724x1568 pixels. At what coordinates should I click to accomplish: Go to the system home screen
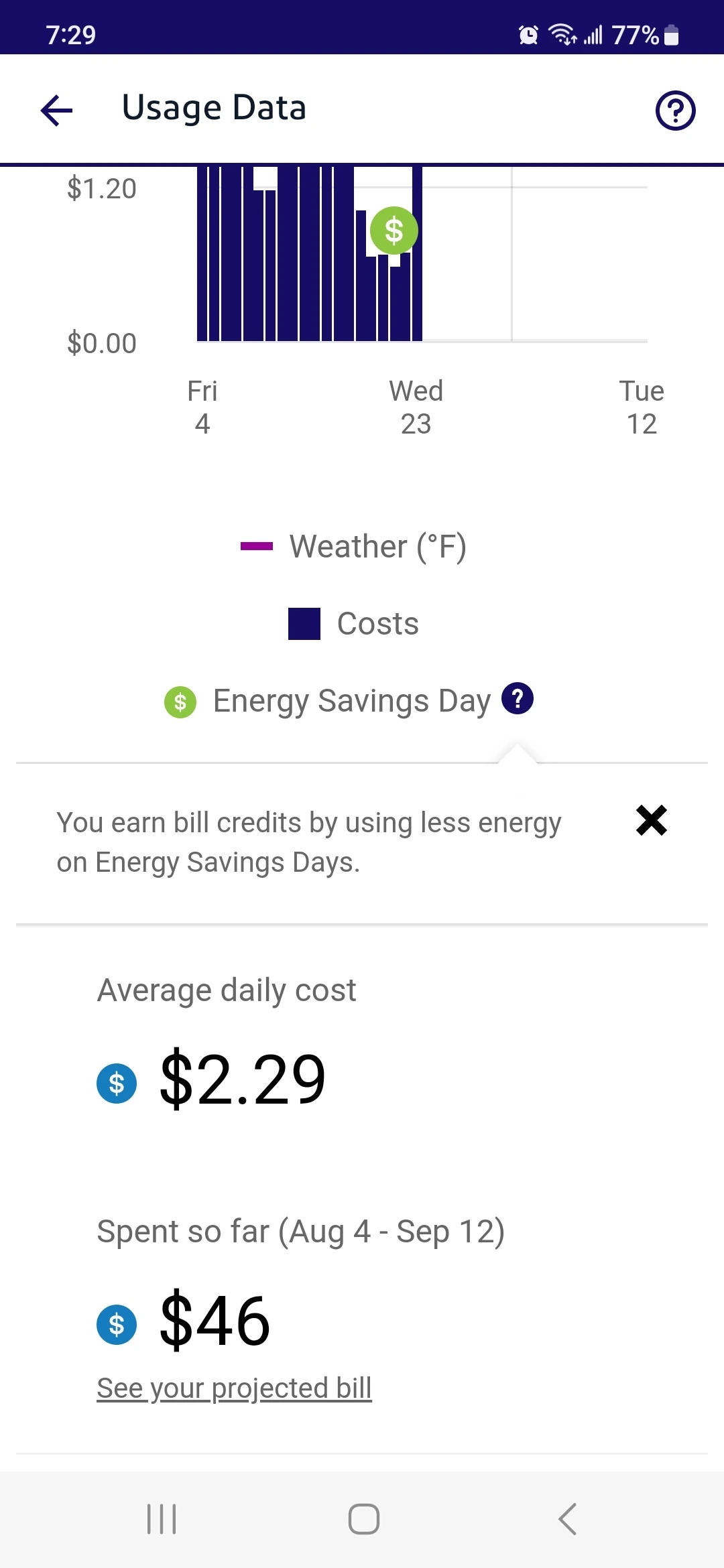coord(363,1518)
